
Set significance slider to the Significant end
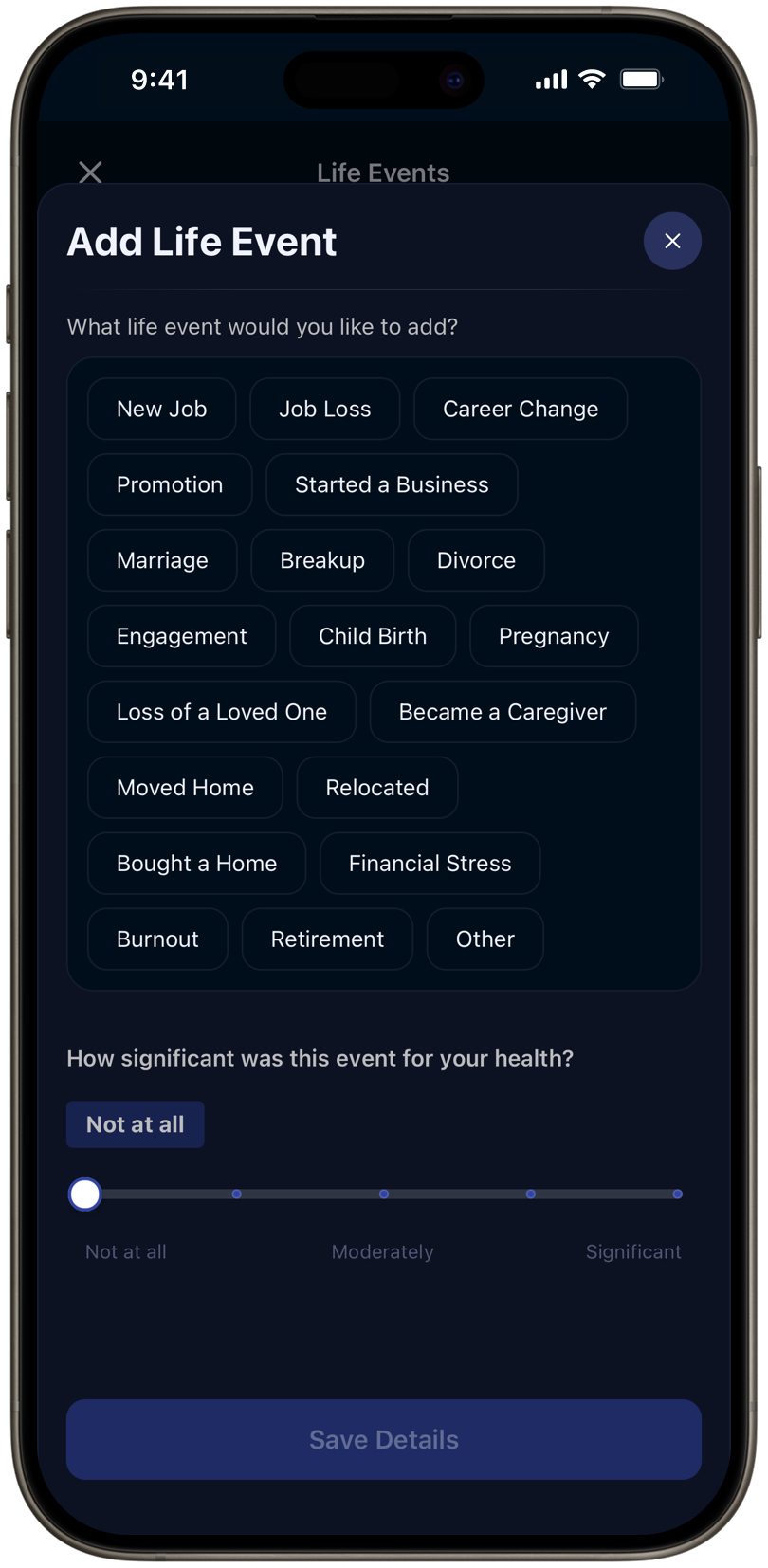(677, 1194)
